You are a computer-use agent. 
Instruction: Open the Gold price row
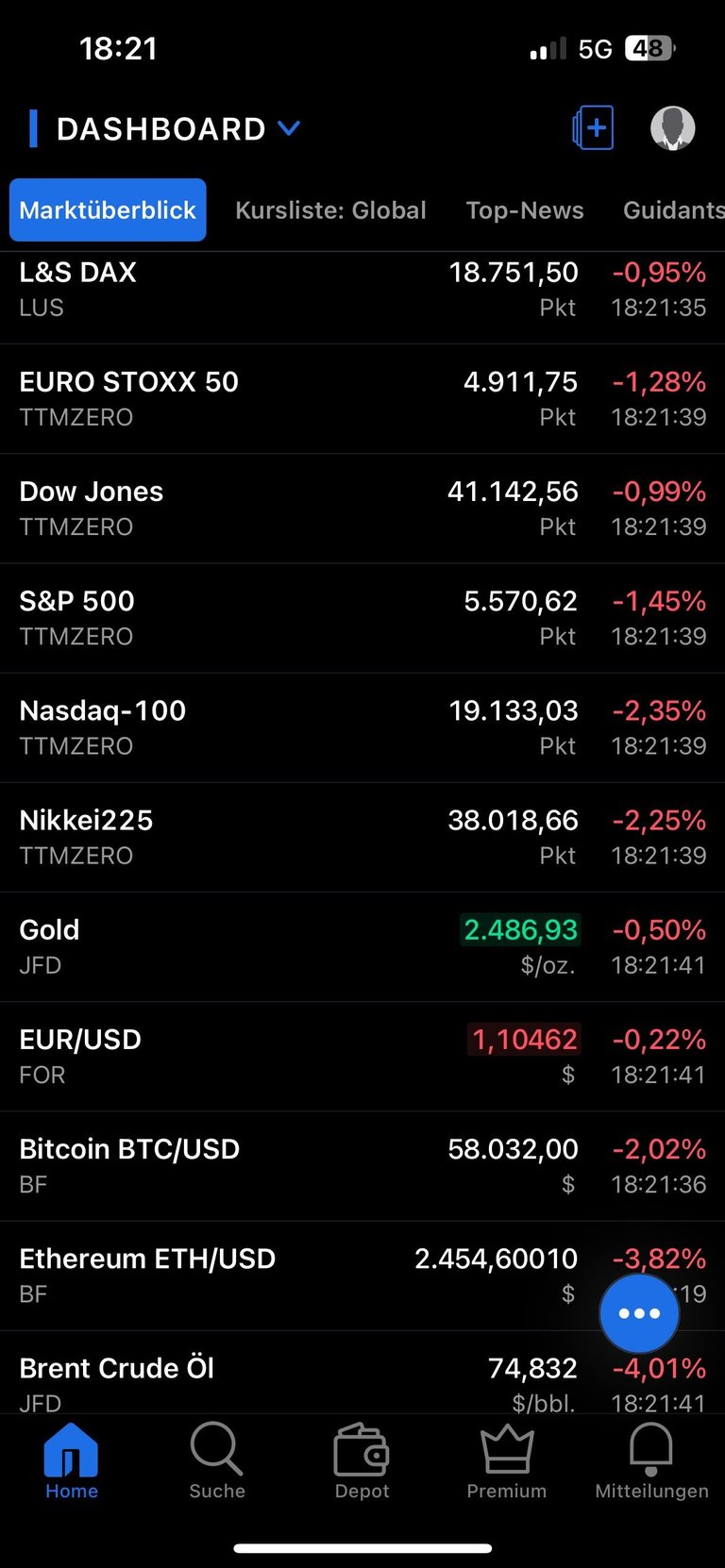362,946
